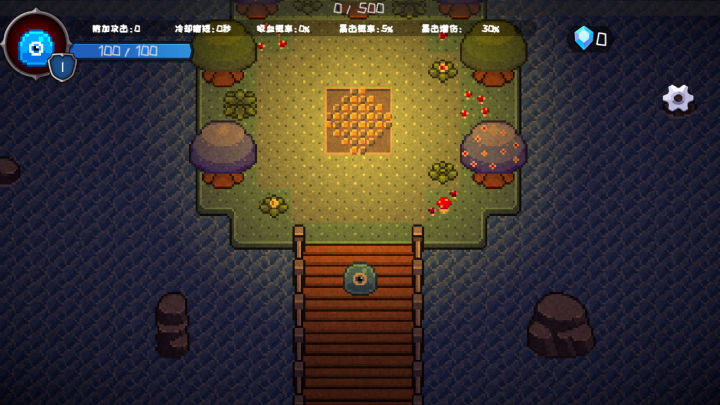Tap the blue slime character portrait
Viewport: 720px width, 405px height.
pyautogui.click(x=35, y=44)
